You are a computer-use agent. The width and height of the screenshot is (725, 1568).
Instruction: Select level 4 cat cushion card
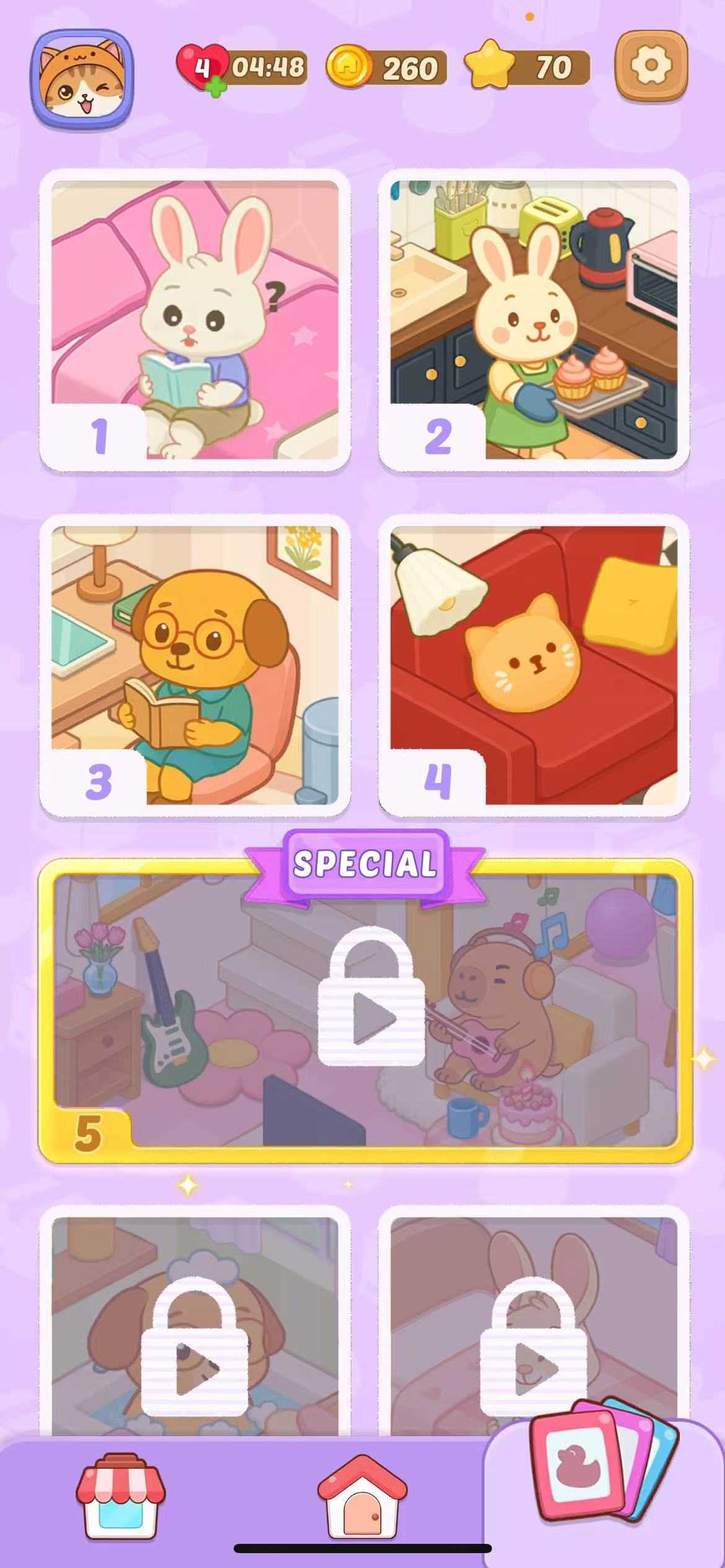coord(534,665)
